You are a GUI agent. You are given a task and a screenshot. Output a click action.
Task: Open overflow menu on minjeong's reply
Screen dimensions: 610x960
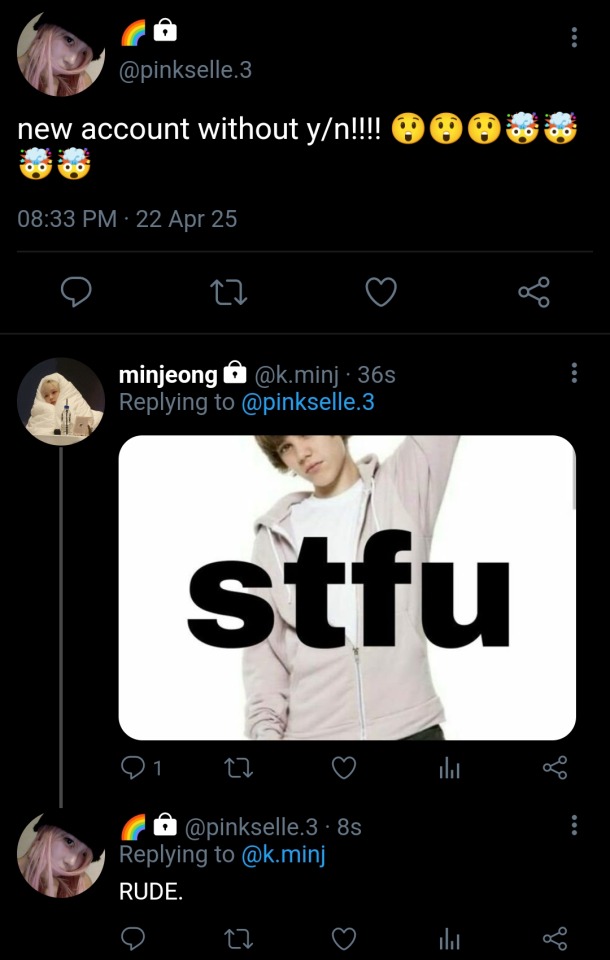[x=574, y=373]
